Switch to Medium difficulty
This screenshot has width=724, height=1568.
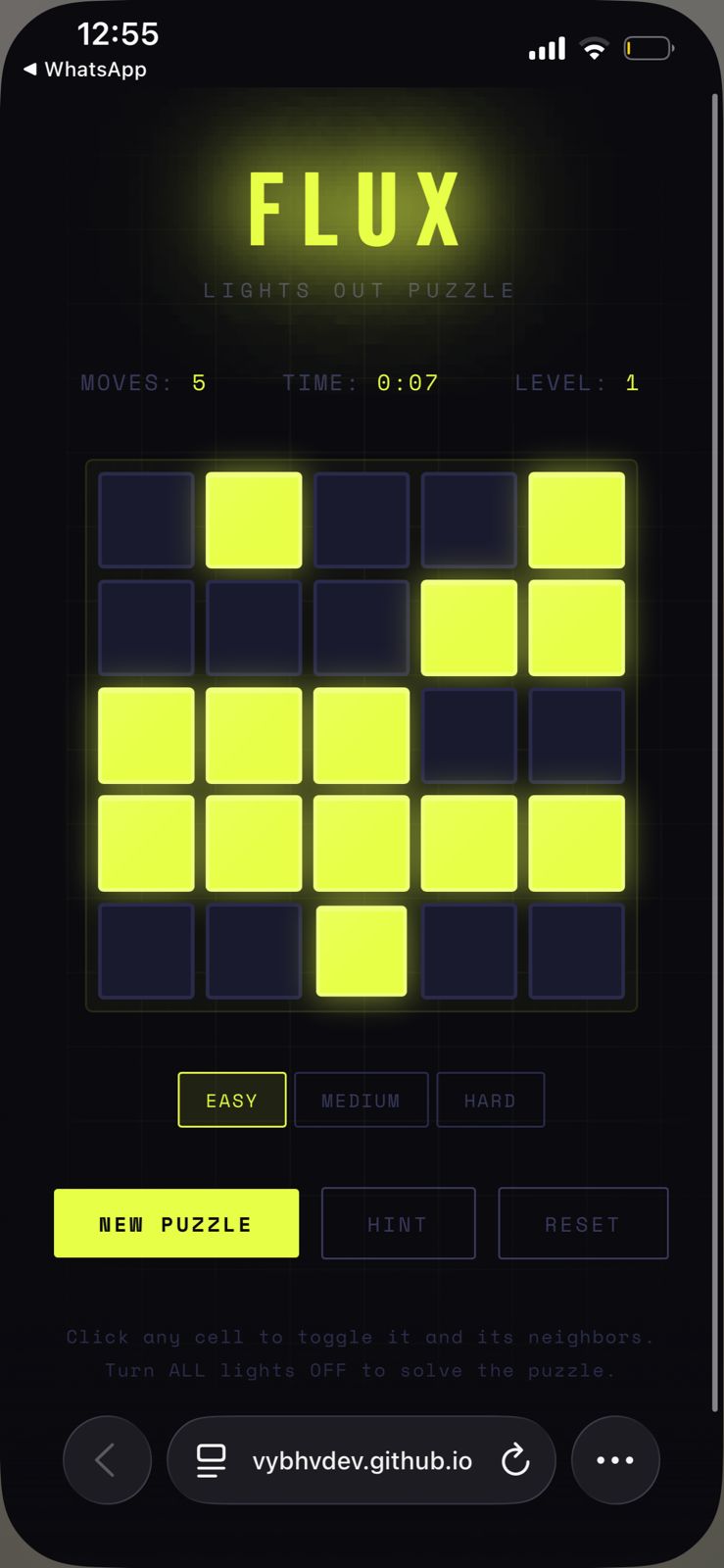[361, 1100]
